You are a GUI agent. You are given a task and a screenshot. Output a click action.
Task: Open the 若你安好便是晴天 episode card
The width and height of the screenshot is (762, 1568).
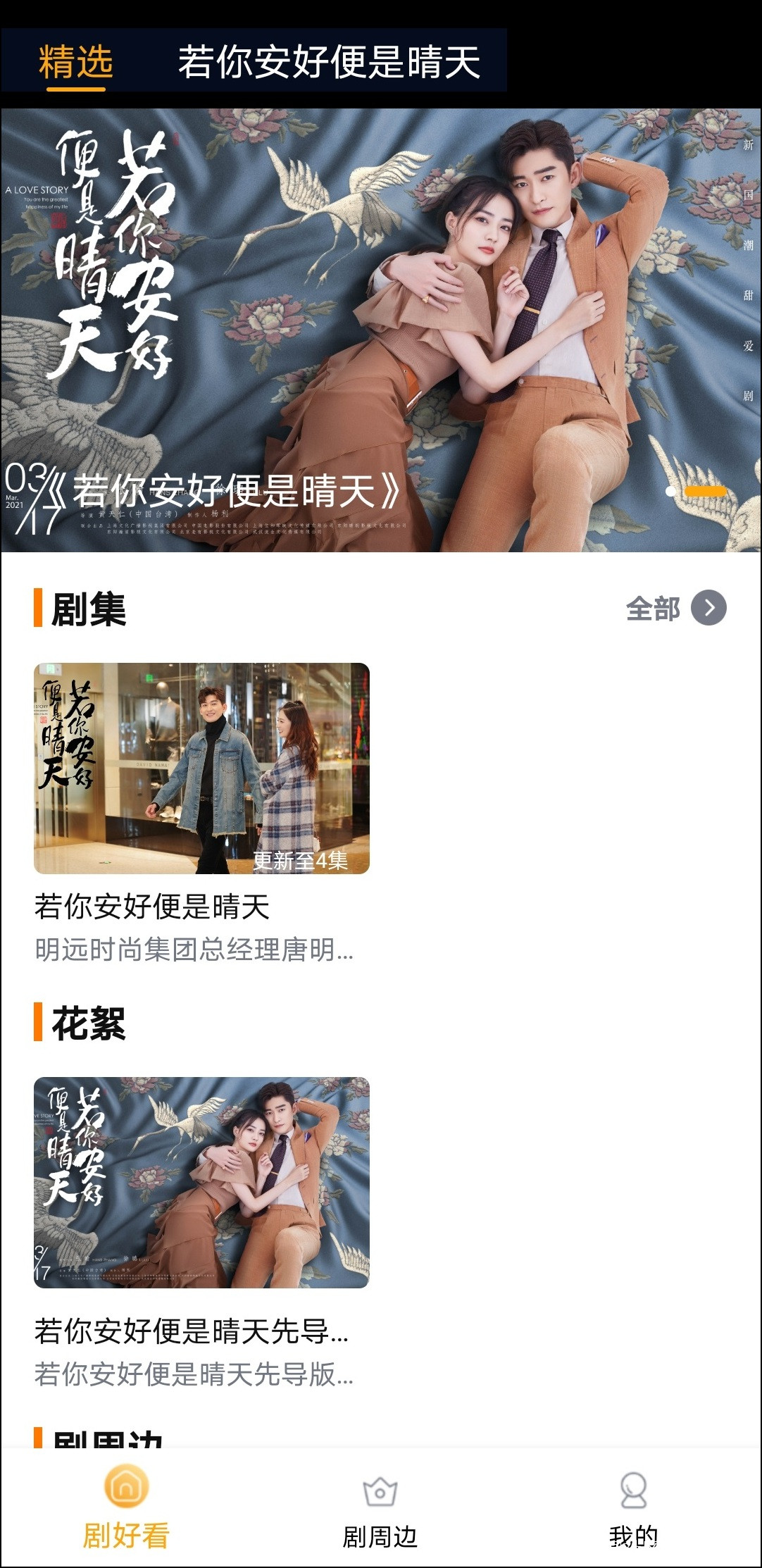[x=201, y=769]
